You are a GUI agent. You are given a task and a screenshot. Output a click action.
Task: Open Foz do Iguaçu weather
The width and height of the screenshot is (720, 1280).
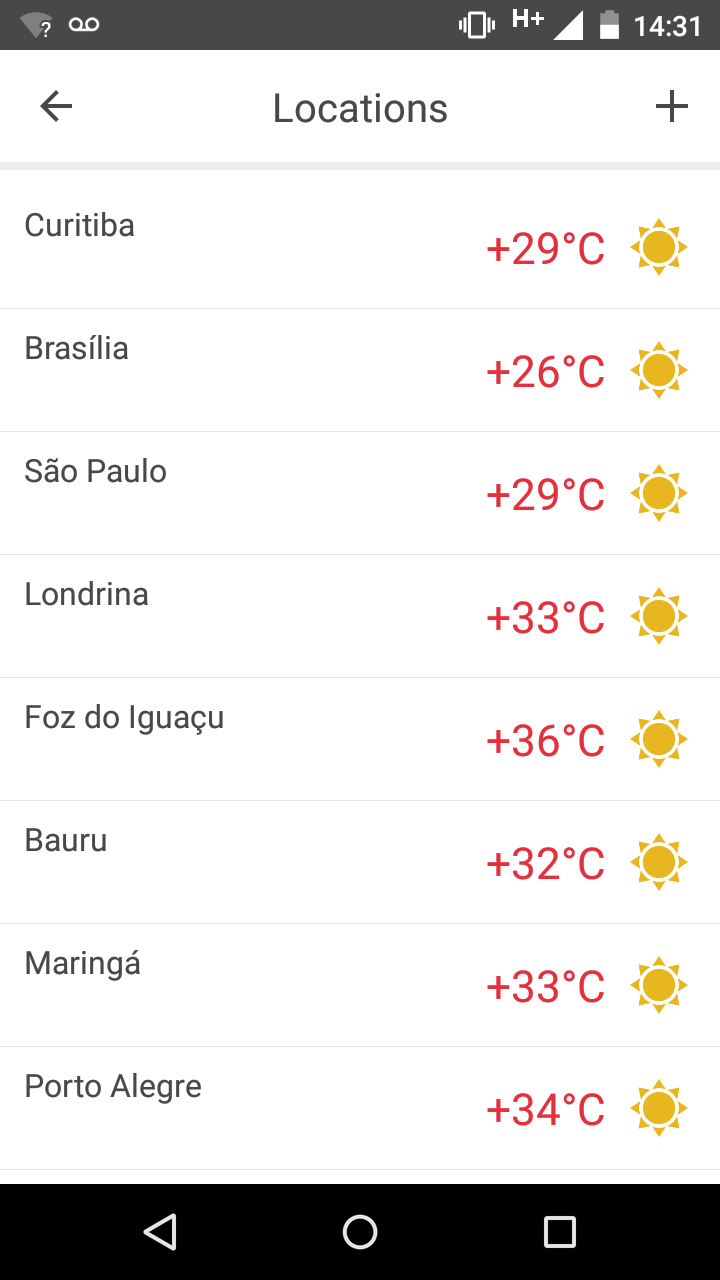coord(360,739)
